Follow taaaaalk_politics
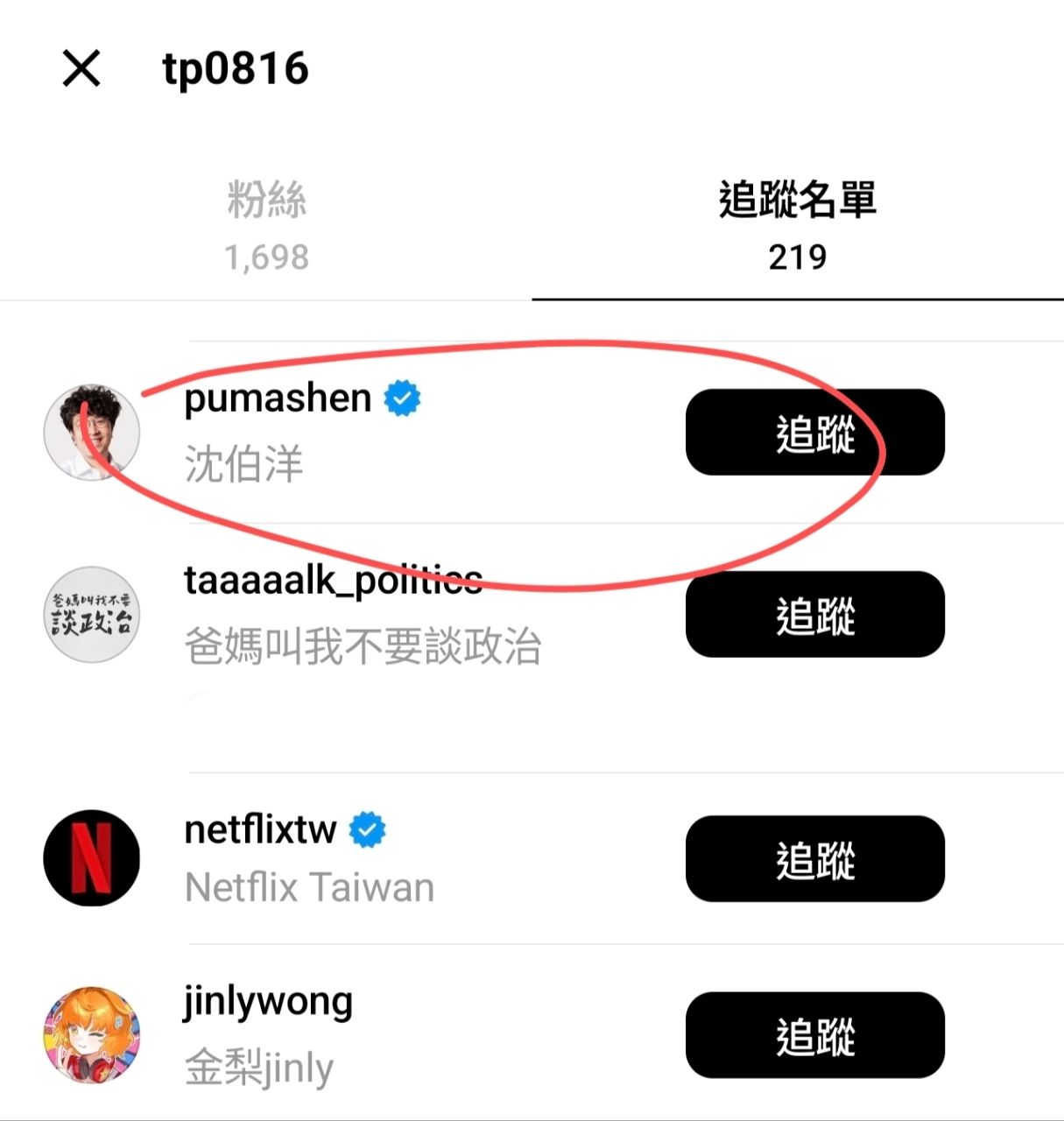 pyautogui.click(x=814, y=615)
